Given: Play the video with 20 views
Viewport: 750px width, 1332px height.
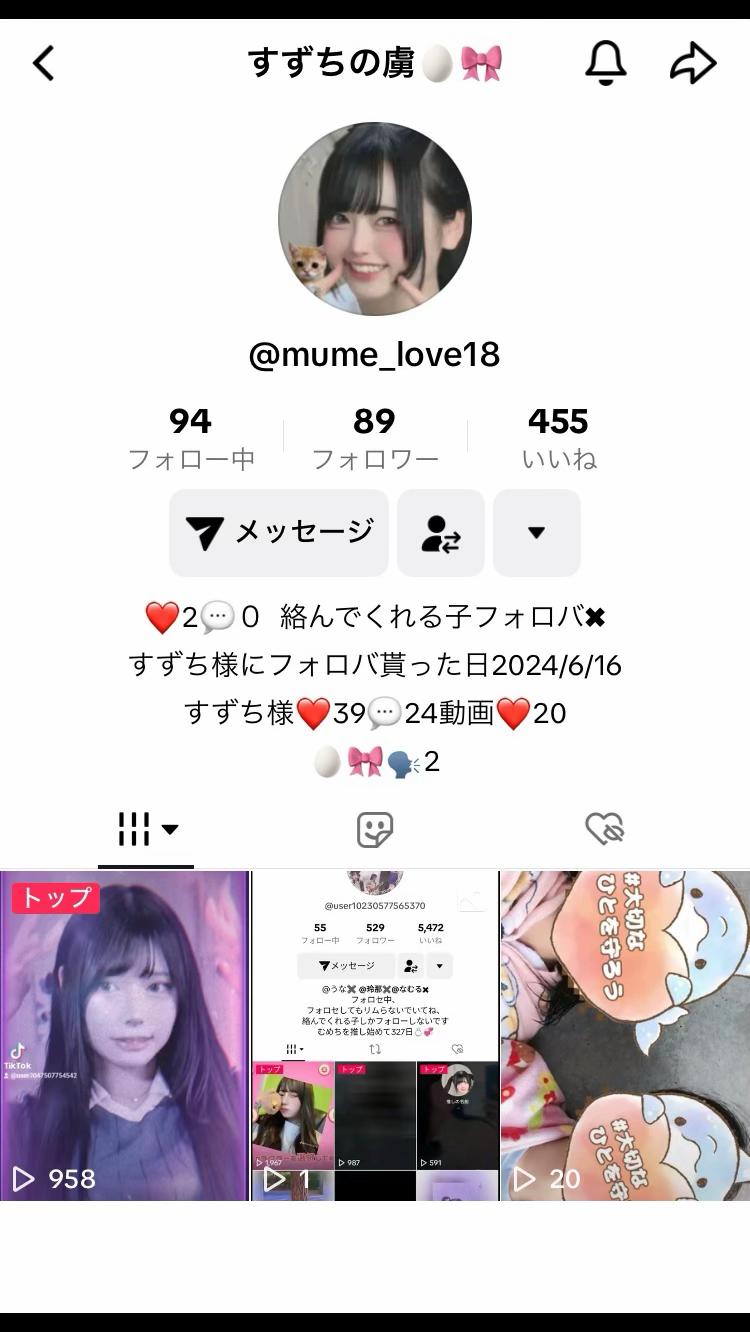Looking at the screenshot, I should point(626,1035).
